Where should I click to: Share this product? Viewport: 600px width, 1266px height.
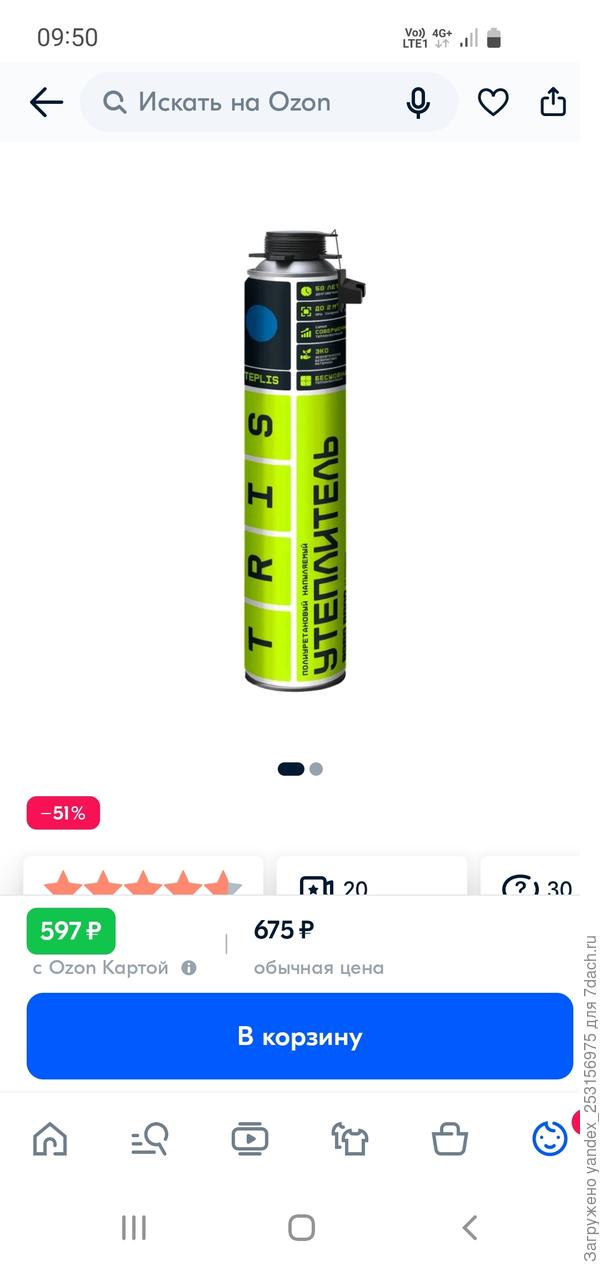point(553,102)
